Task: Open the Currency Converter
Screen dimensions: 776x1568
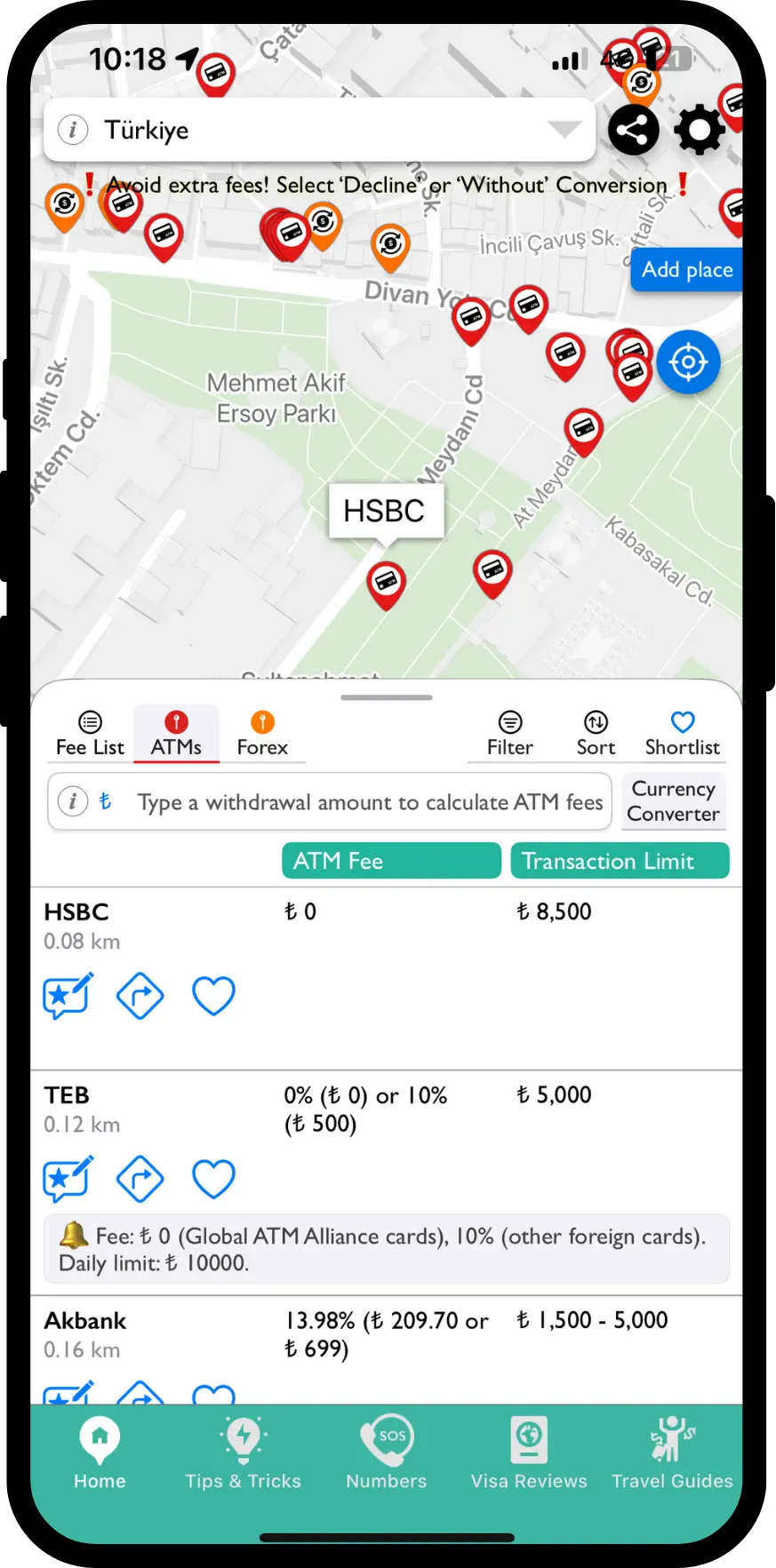Action: pos(673,800)
